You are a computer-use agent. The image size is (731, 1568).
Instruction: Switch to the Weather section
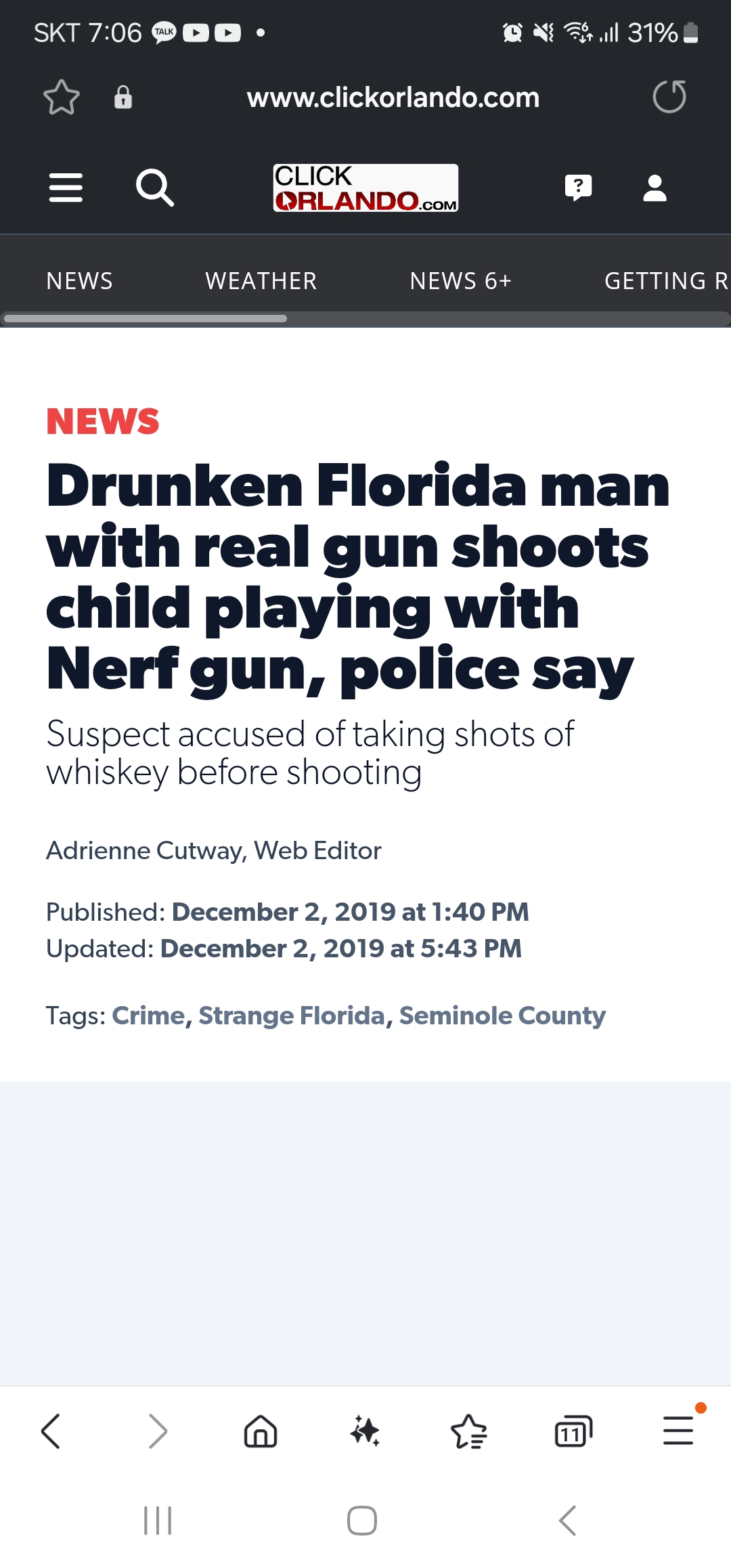pyautogui.click(x=261, y=281)
